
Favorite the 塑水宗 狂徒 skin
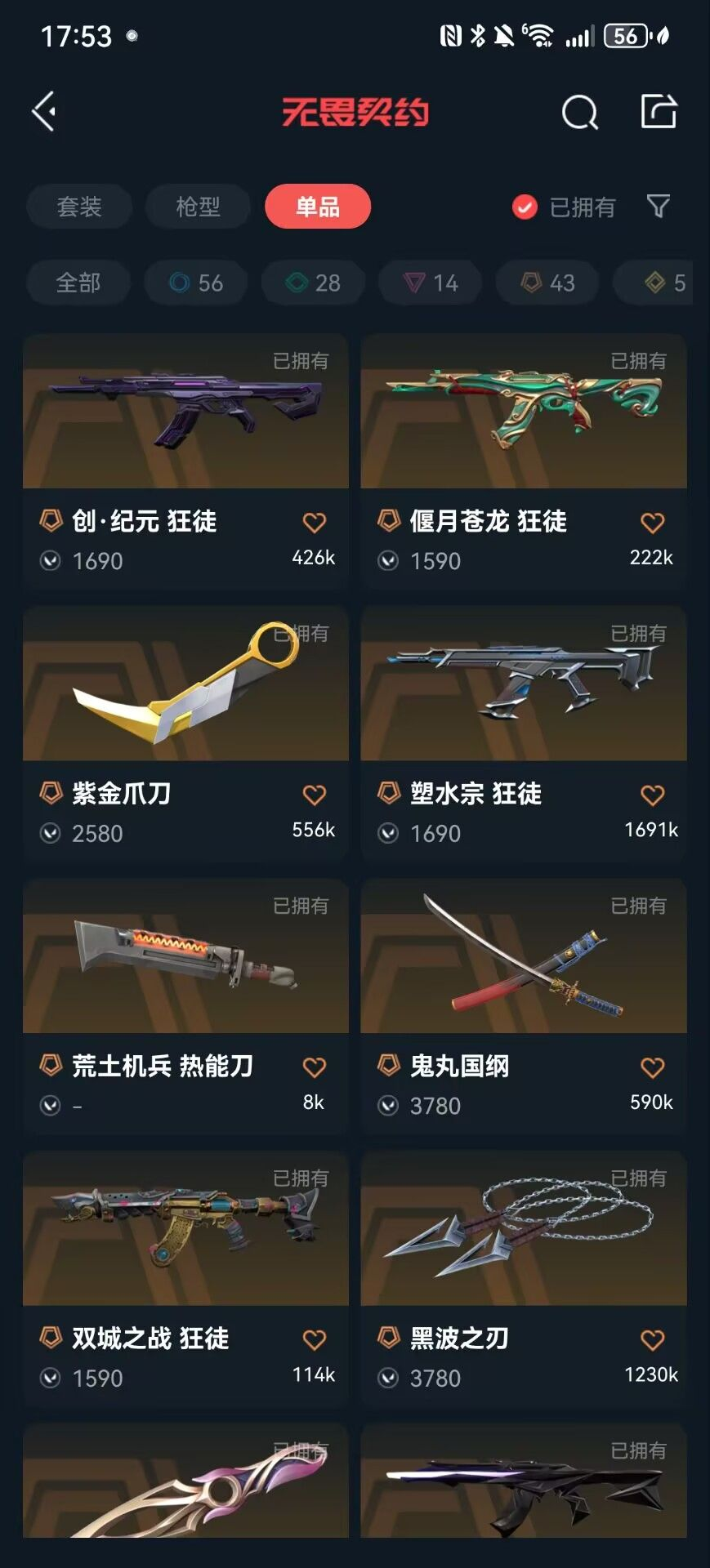[x=652, y=795]
